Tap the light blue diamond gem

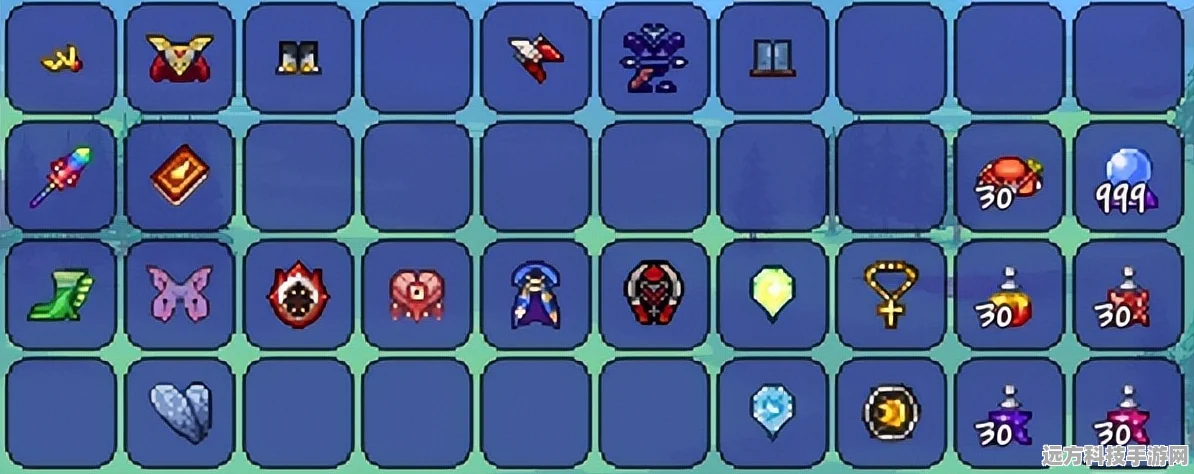(770, 411)
